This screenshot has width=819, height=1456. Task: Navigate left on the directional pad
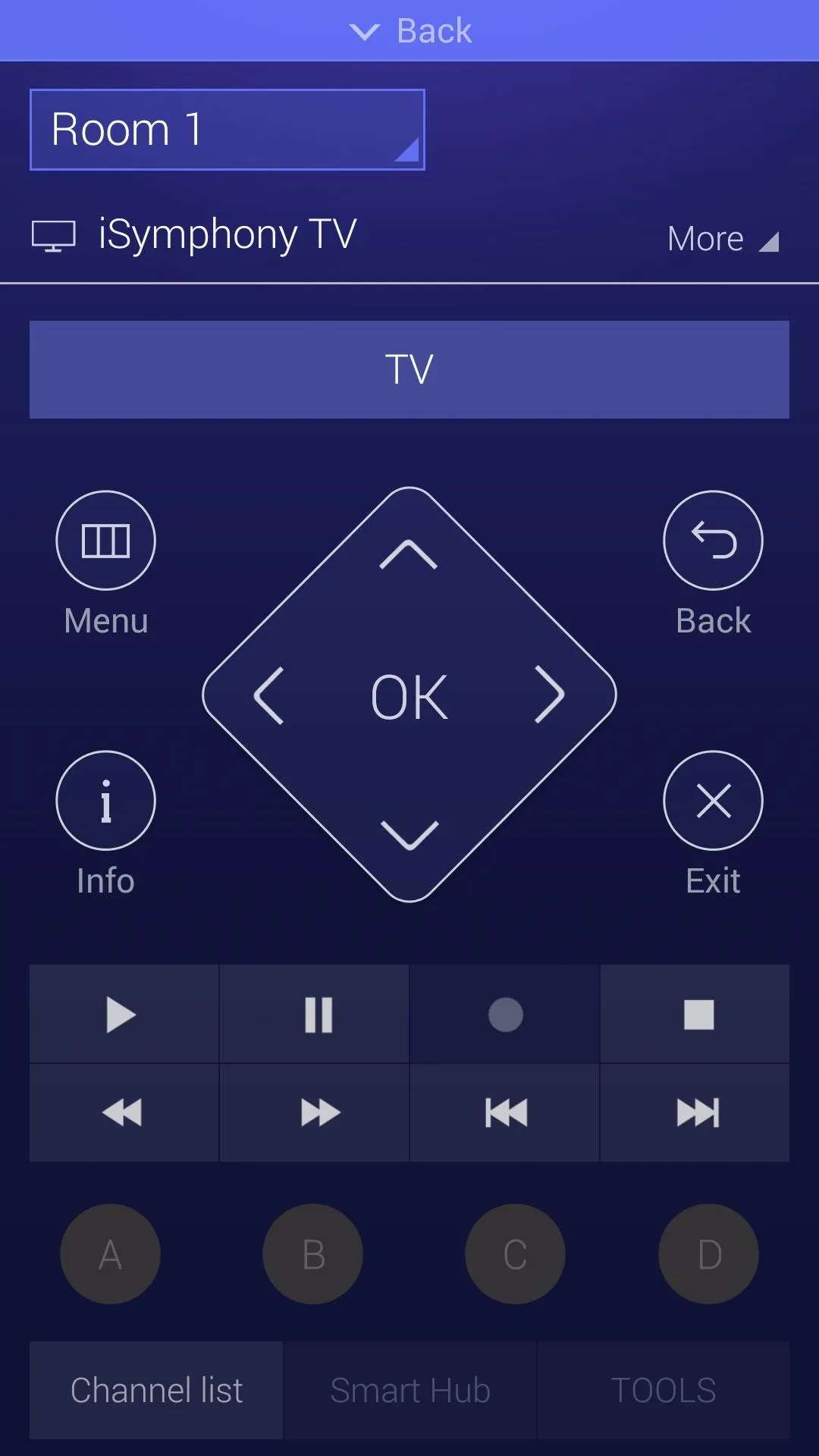(x=268, y=695)
